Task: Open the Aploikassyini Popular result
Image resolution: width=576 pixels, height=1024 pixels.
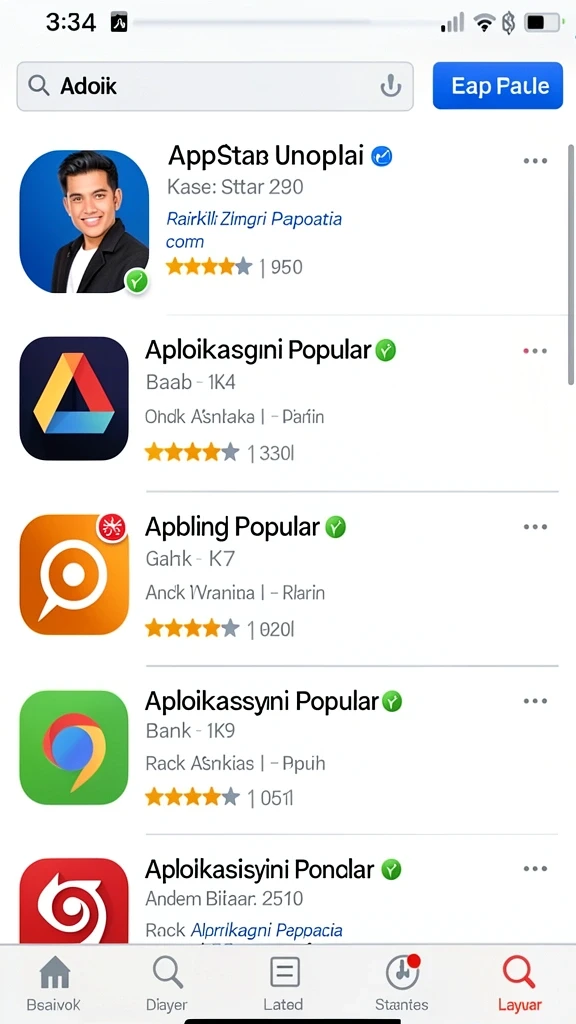Action: click(287, 748)
